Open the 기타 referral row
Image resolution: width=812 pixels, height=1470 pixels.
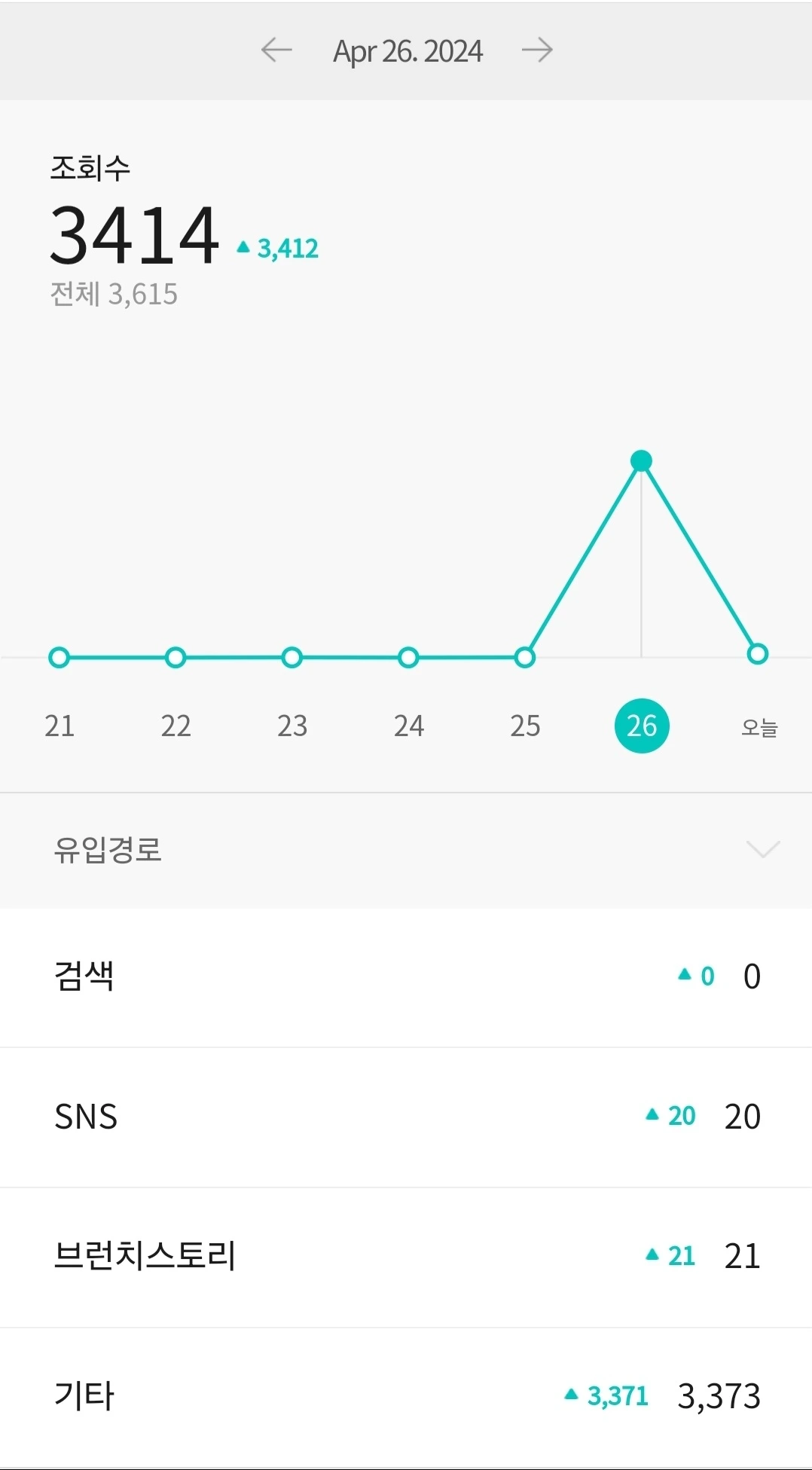pos(406,1396)
